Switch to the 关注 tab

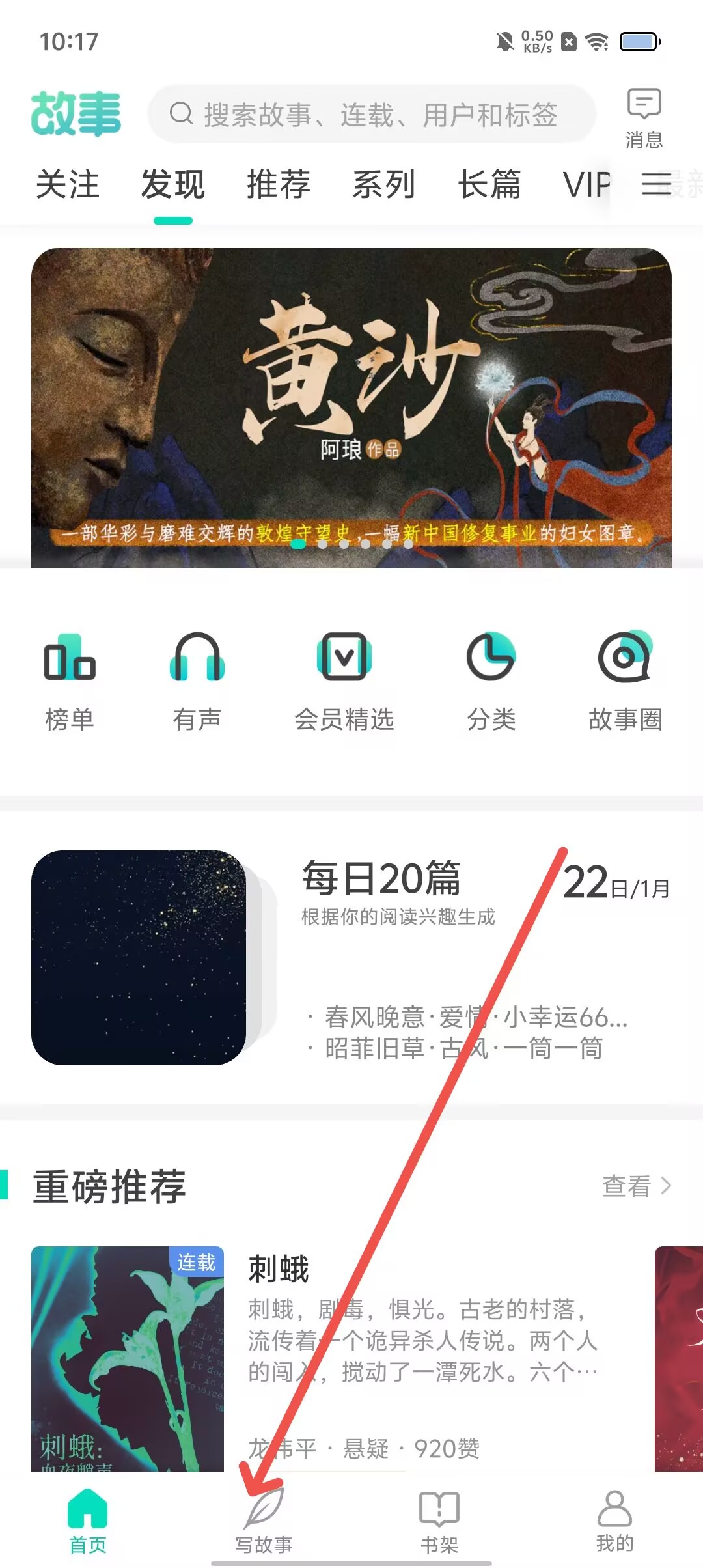pos(68,184)
